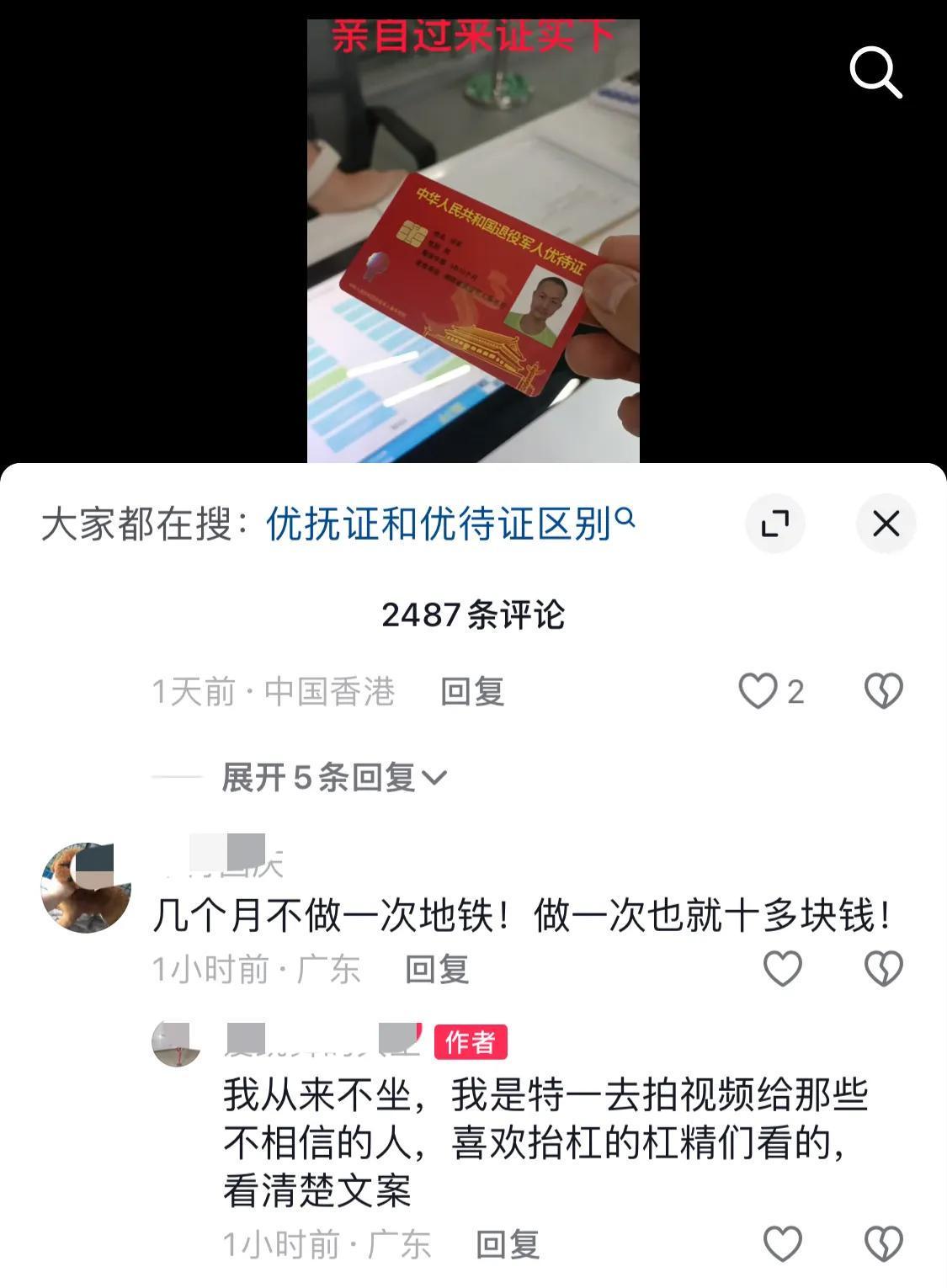Screen dimensions: 947x1288
Task: Like the comment from 中国香港
Action: tap(758, 691)
